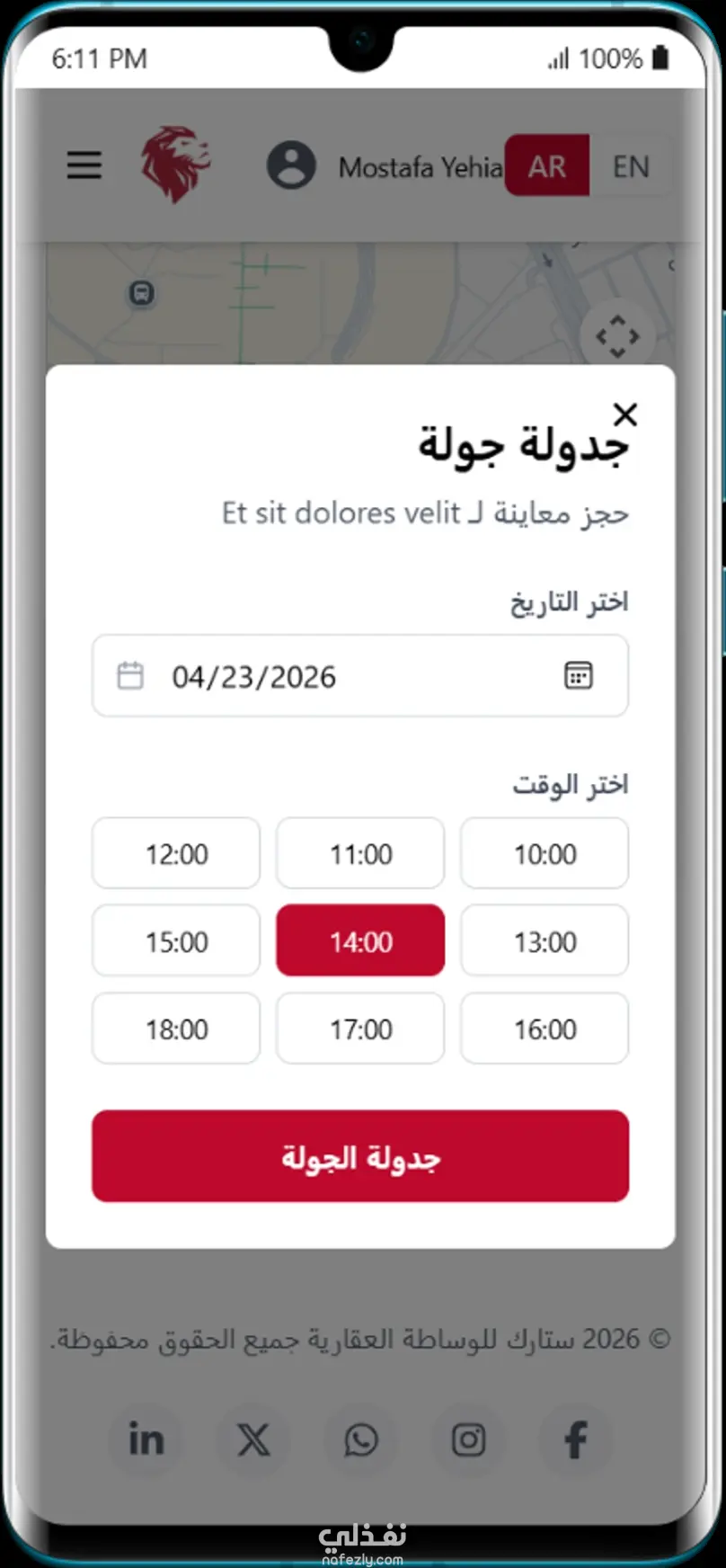Choose the 15:00 time slot
The image size is (726, 1568).
(x=176, y=941)
